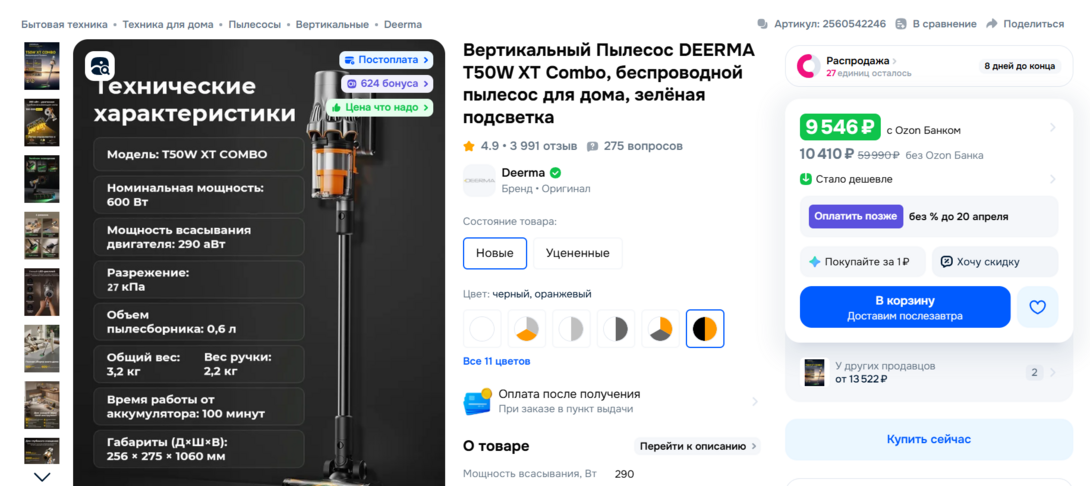Add product to favorites with heart icon
This screenshot has height=486, width=1090.
click(1037, 307)
